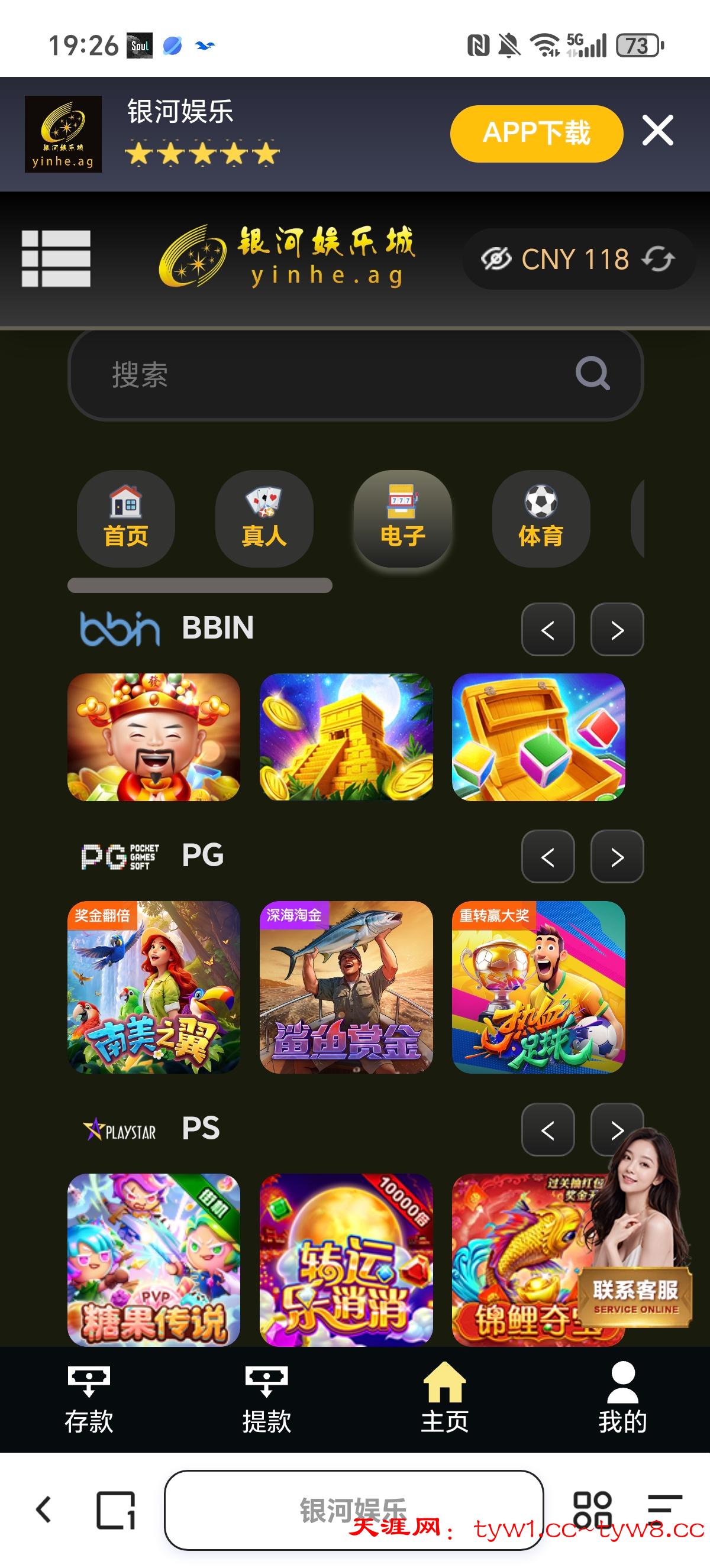The width and height of the screenshot is (710, 1568).
Task: Toggle balance visibility eye icon
Action: pos(496,260)
